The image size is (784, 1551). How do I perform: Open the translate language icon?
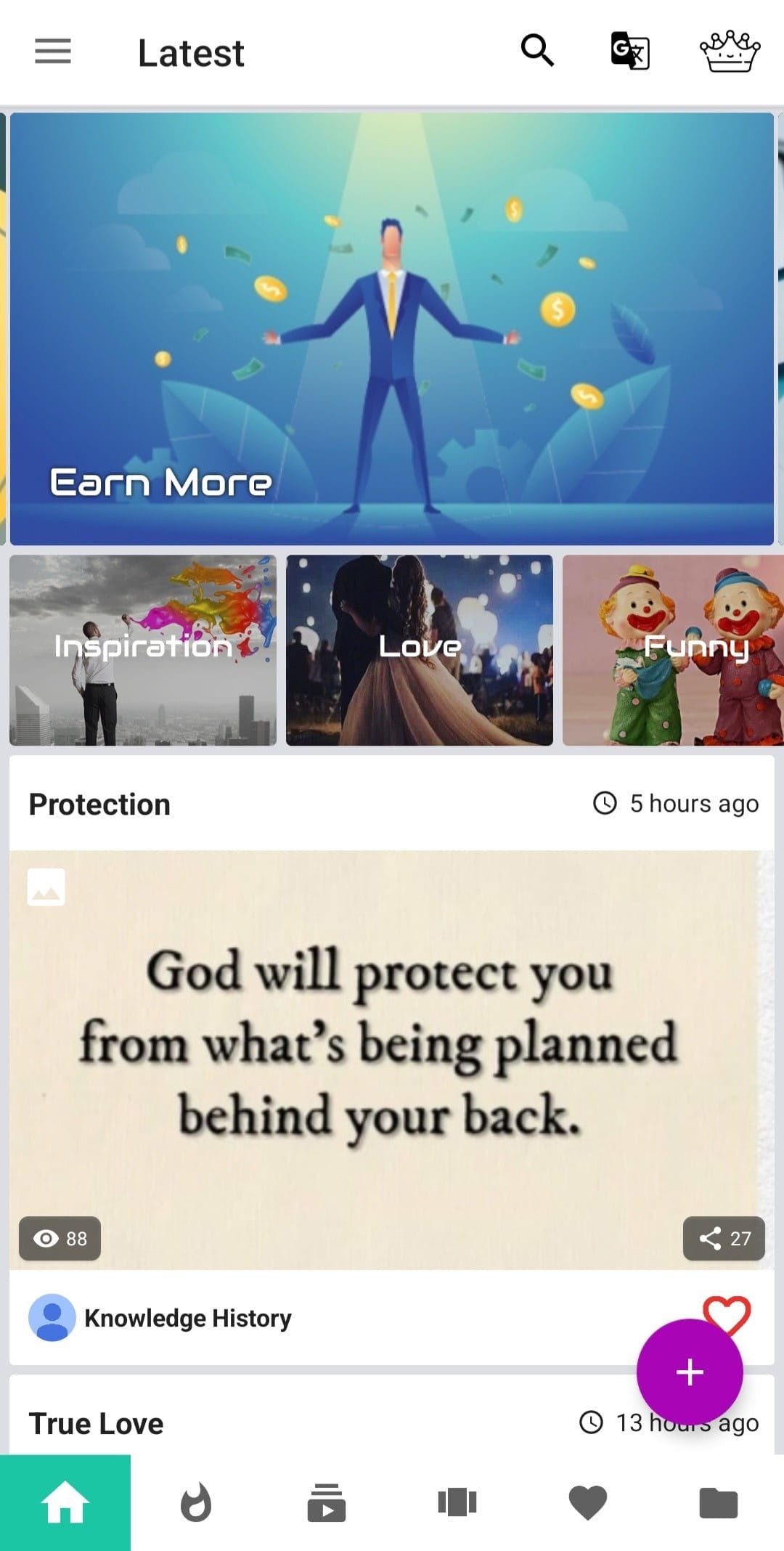click(629, 51)
